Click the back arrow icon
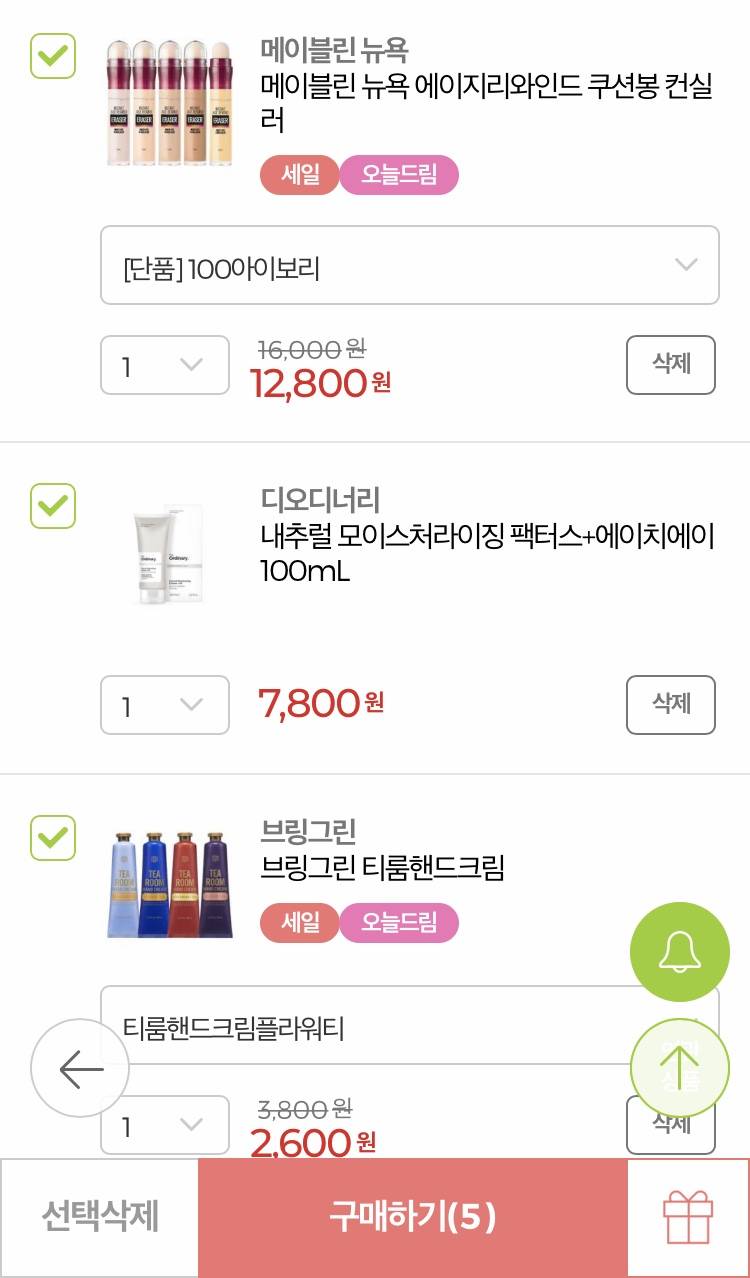The height and width of the screenshot is (1278, 750). 79,1068
